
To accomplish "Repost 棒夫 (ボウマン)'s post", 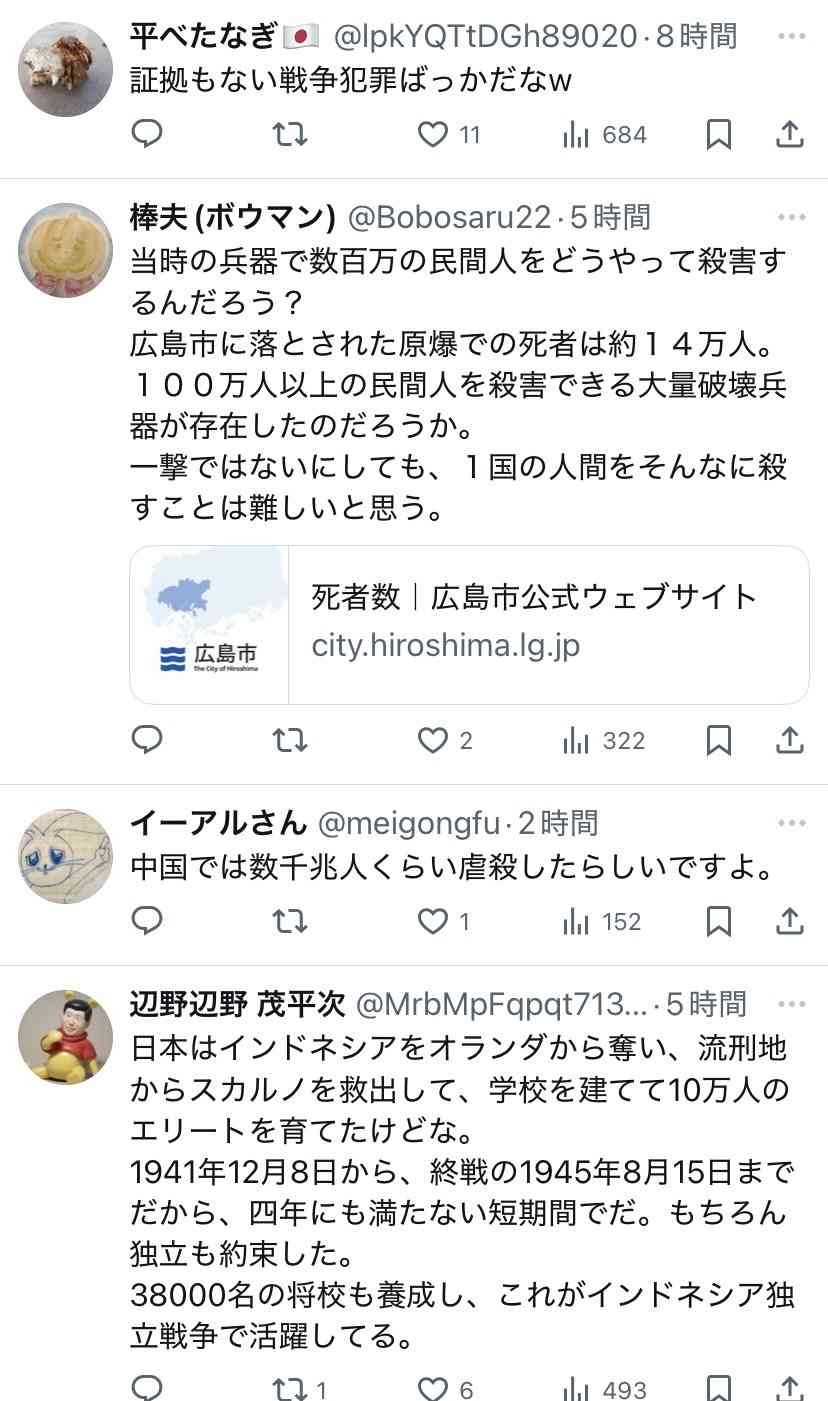I will pos(290,741).
